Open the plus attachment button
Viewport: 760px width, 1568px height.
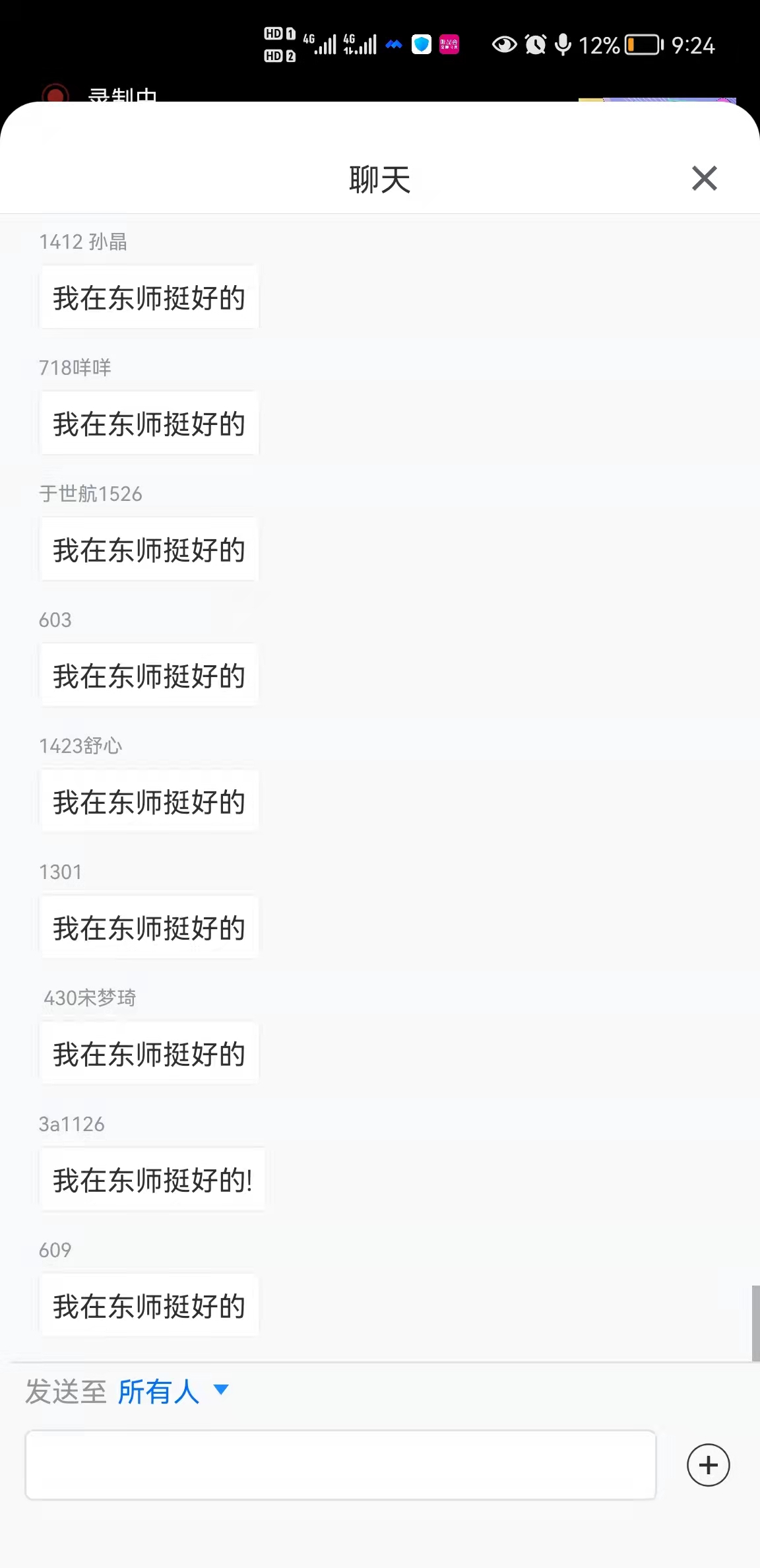[708, 1465]
